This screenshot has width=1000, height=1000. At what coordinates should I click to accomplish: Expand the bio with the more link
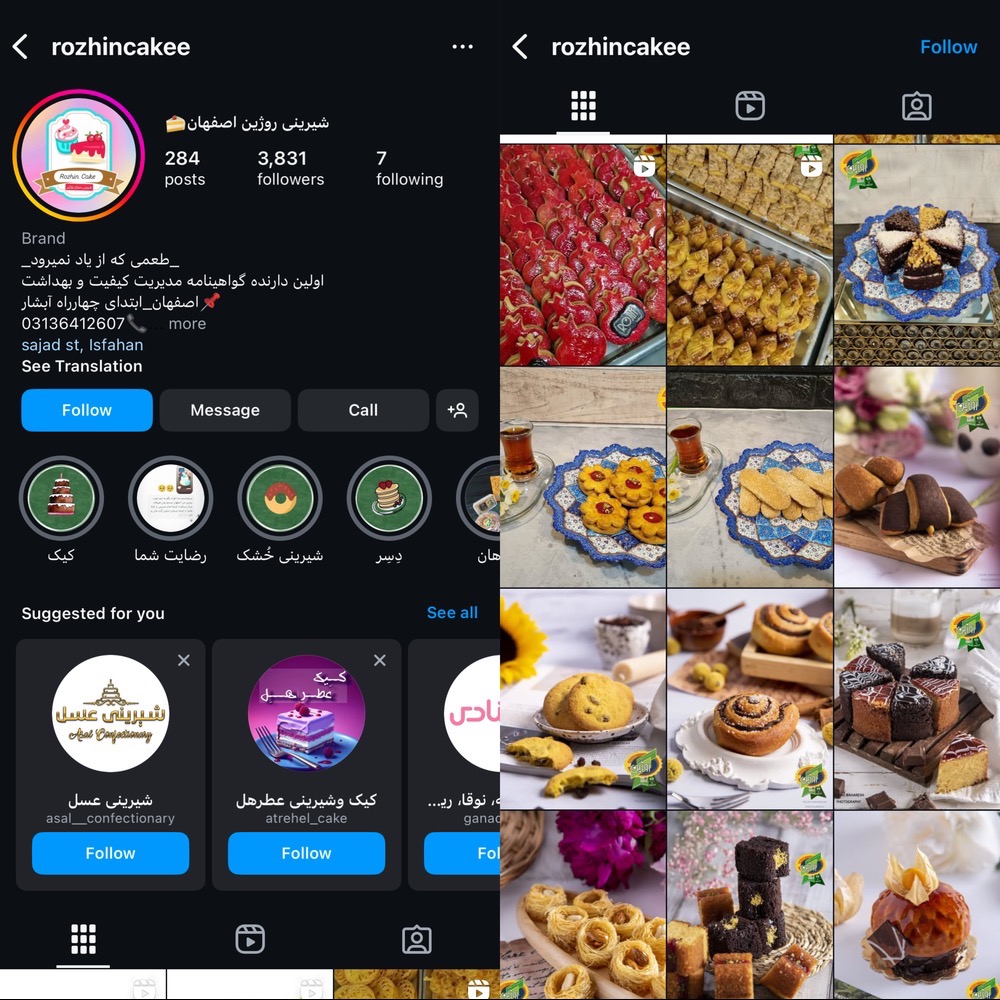187,324
